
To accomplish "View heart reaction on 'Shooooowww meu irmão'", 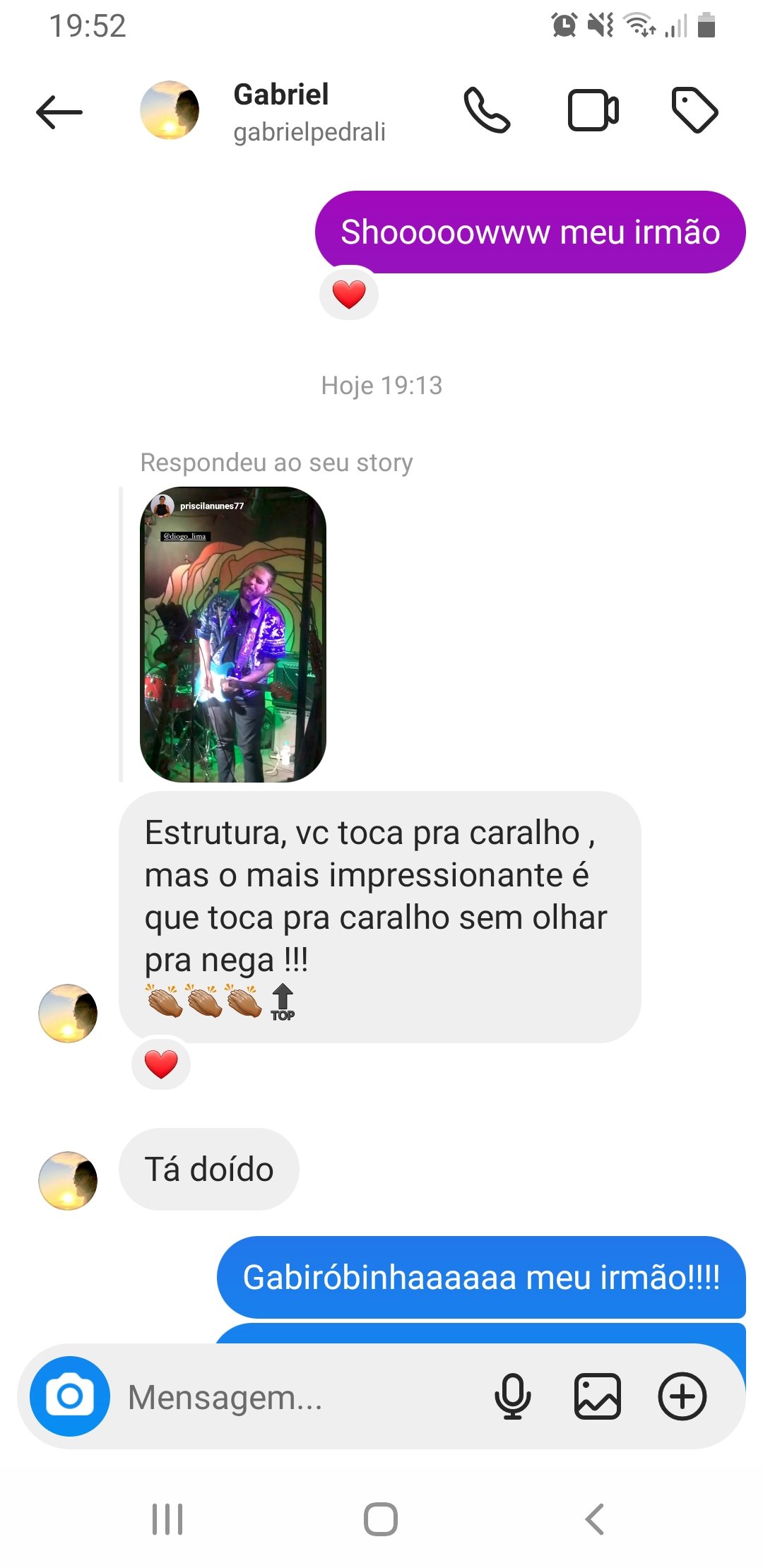I will pos(349,294).
